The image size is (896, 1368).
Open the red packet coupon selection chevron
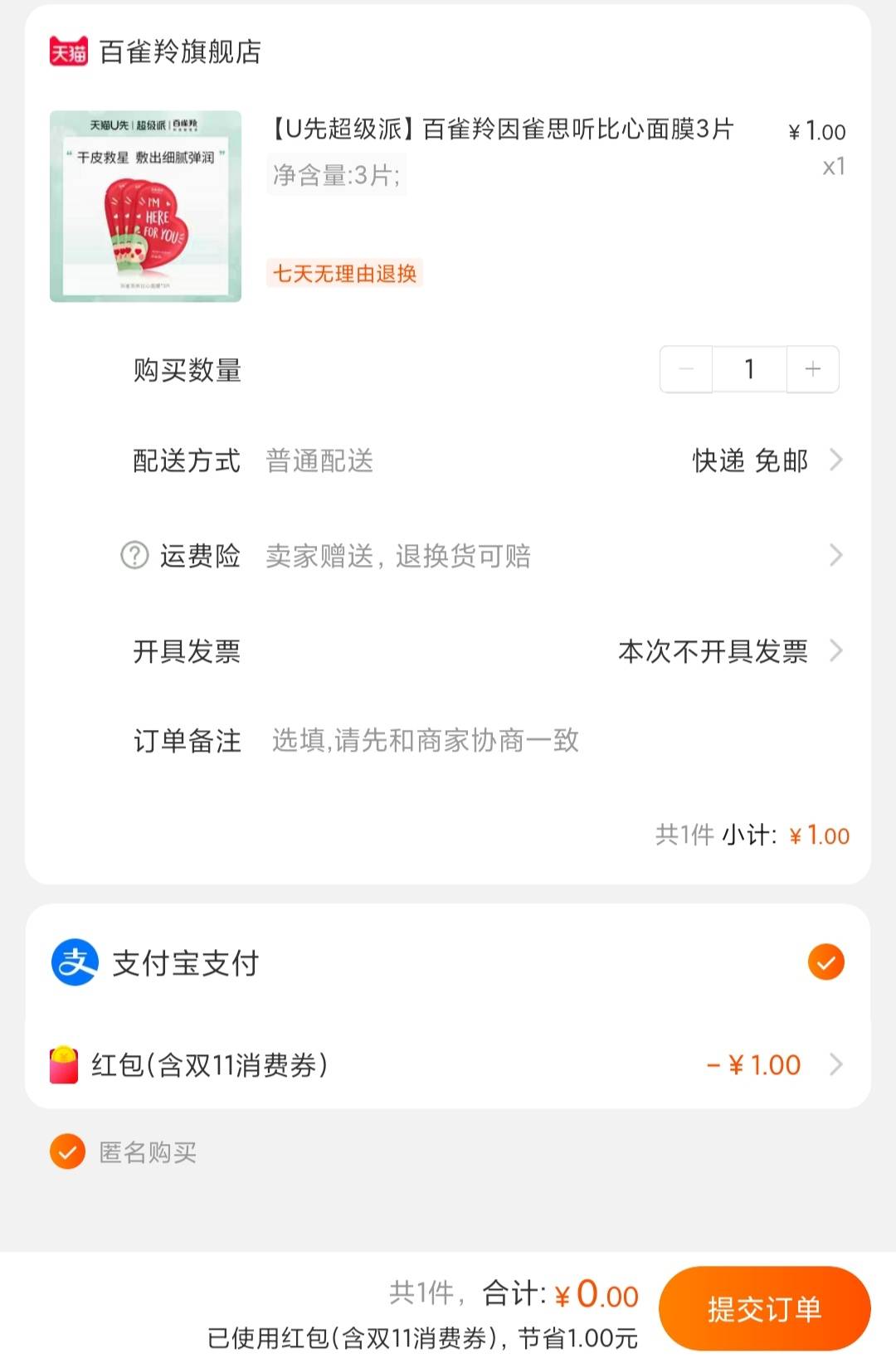pyautogui.click(x=837, y=1064)
